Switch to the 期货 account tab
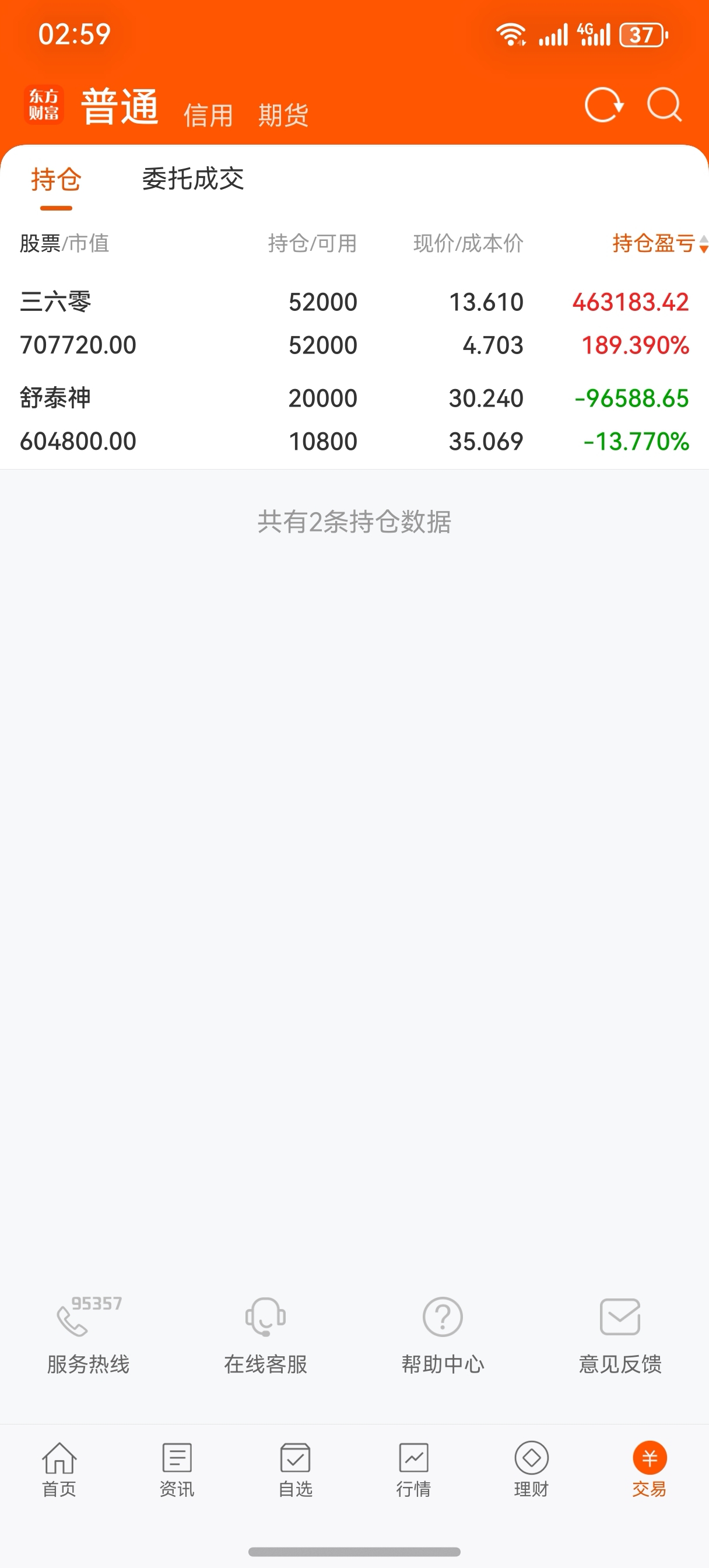The width and height of the screenshot is (709, 1568). coord(283,114)
